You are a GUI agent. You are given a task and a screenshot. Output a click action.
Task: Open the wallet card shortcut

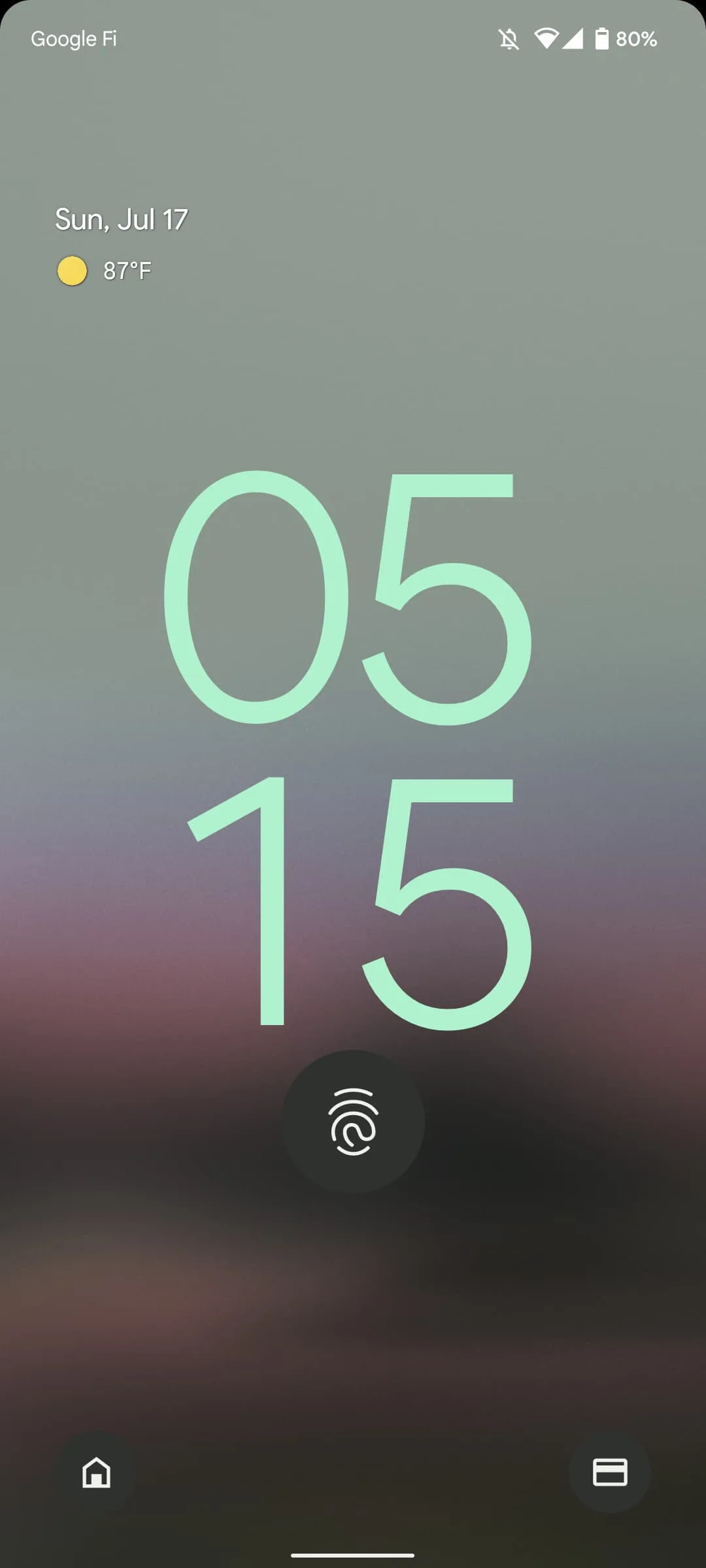(x=609, y=1473)
